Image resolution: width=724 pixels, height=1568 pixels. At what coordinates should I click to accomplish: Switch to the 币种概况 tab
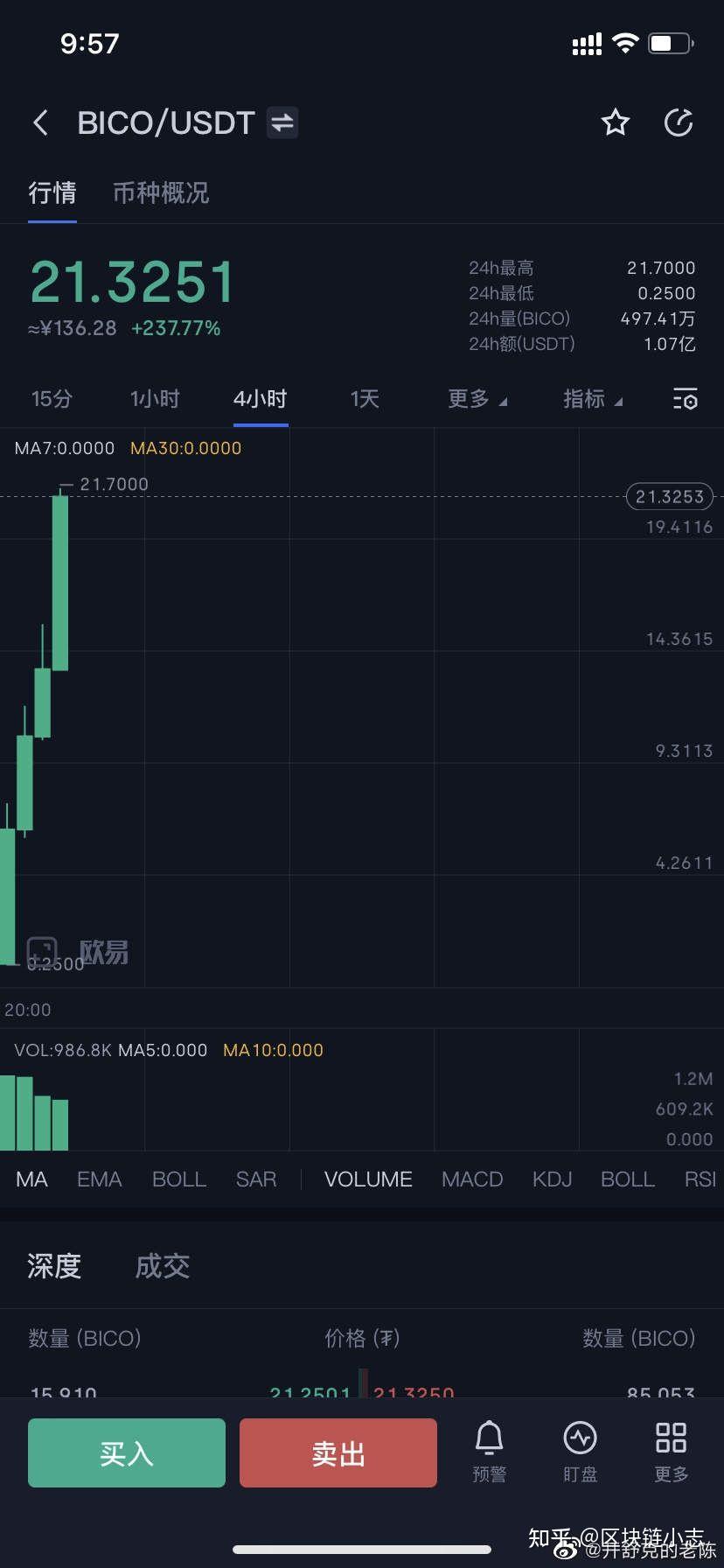(x=161, y=193)
